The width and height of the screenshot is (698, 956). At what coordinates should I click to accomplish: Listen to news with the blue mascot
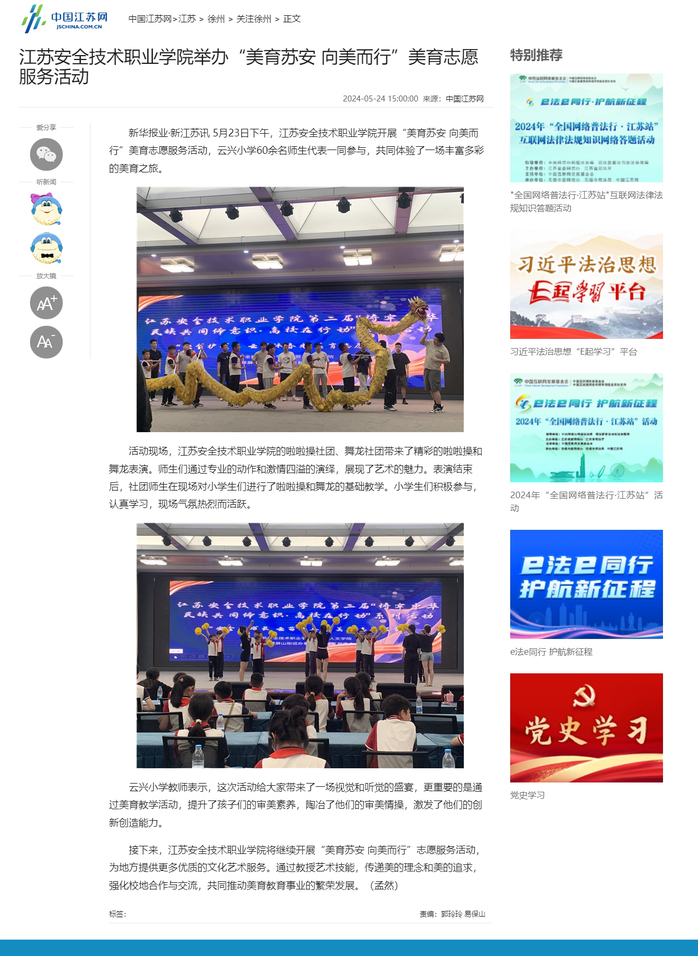coord(46,248)
